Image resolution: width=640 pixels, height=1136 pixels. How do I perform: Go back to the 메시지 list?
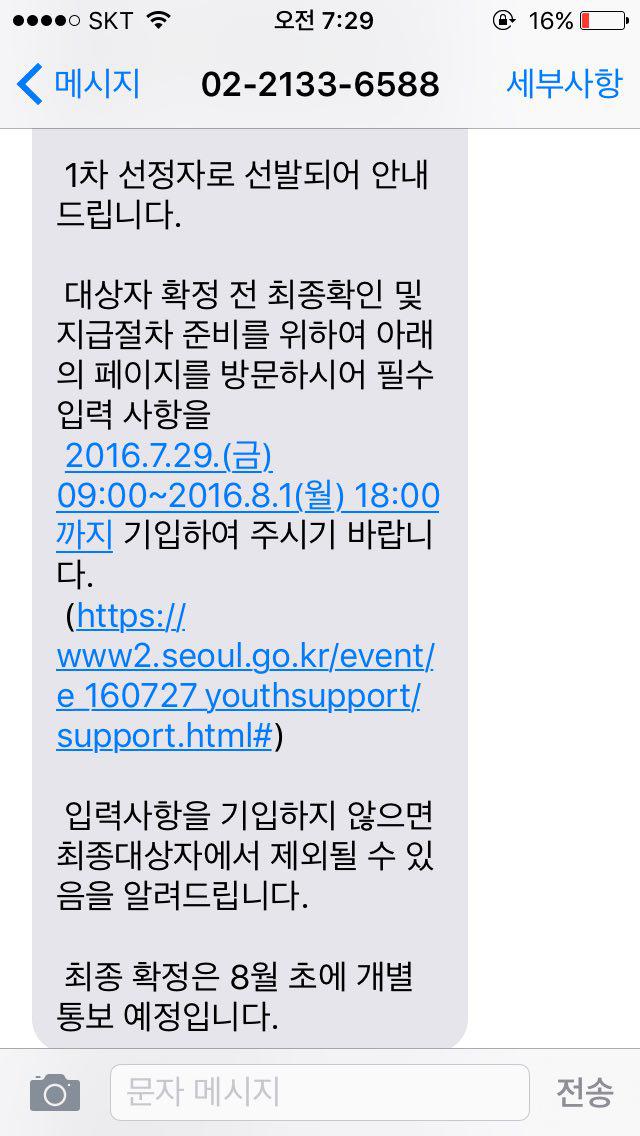click(78, 84)
